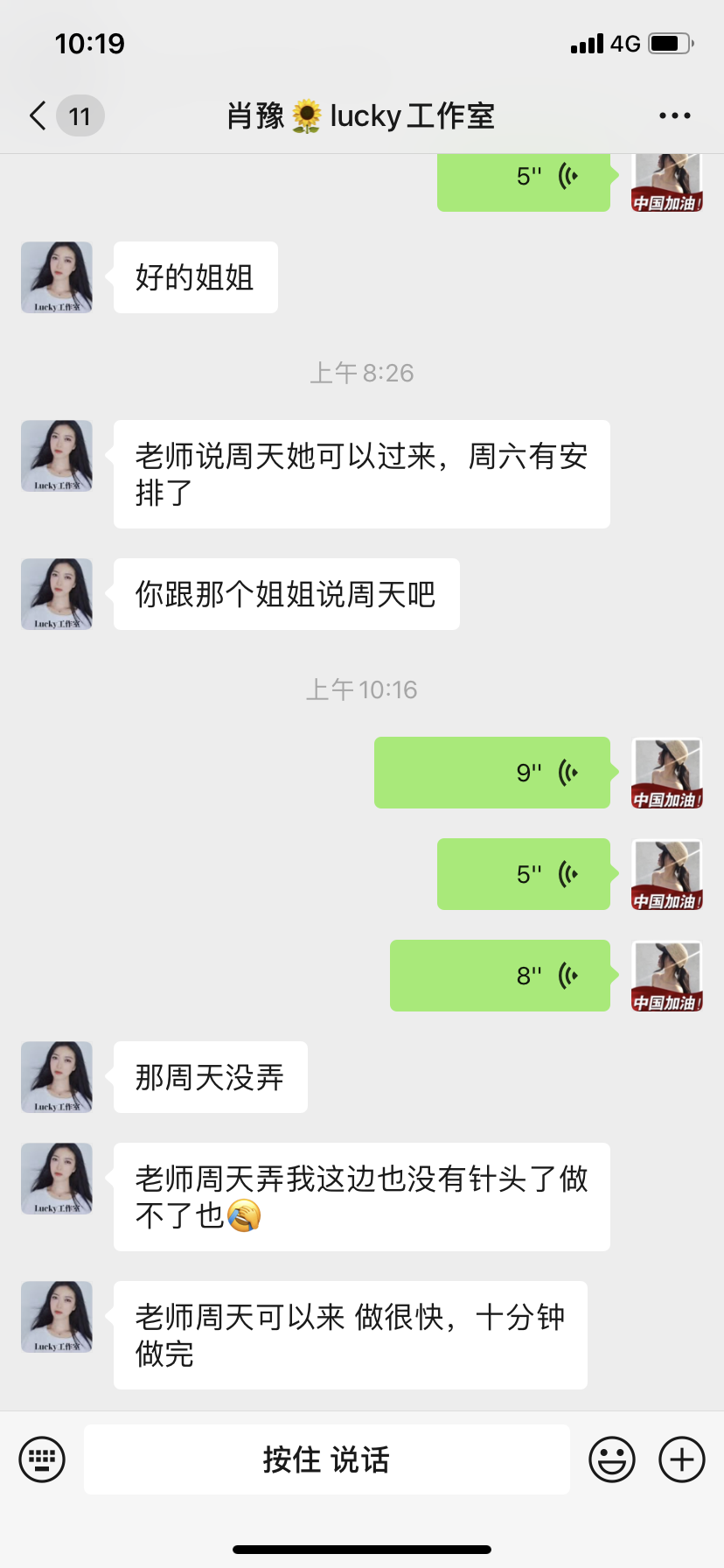Play the 5-second voice message after the 9-second one
724x1568 pixels.
tap(524, 874)
